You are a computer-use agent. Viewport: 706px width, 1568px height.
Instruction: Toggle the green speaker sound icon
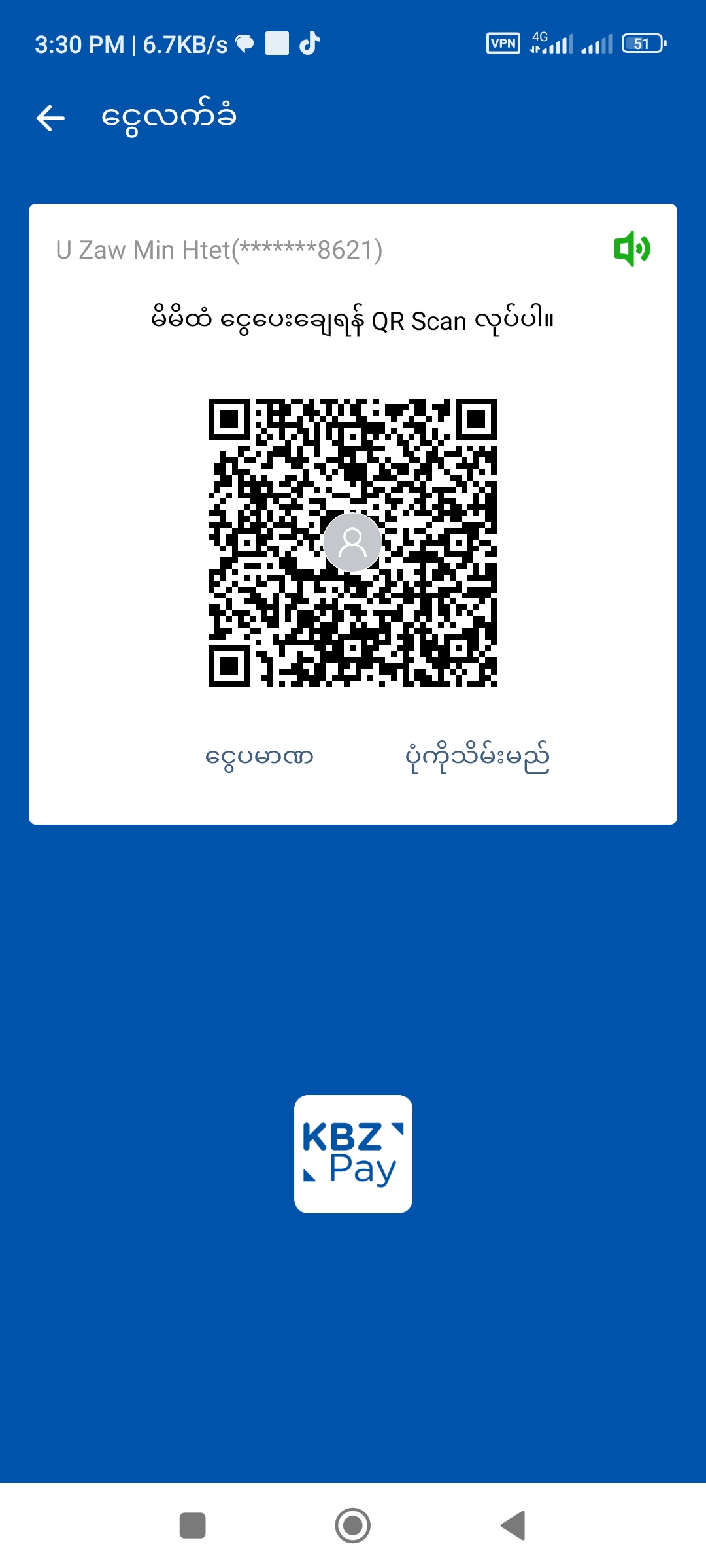631,249
